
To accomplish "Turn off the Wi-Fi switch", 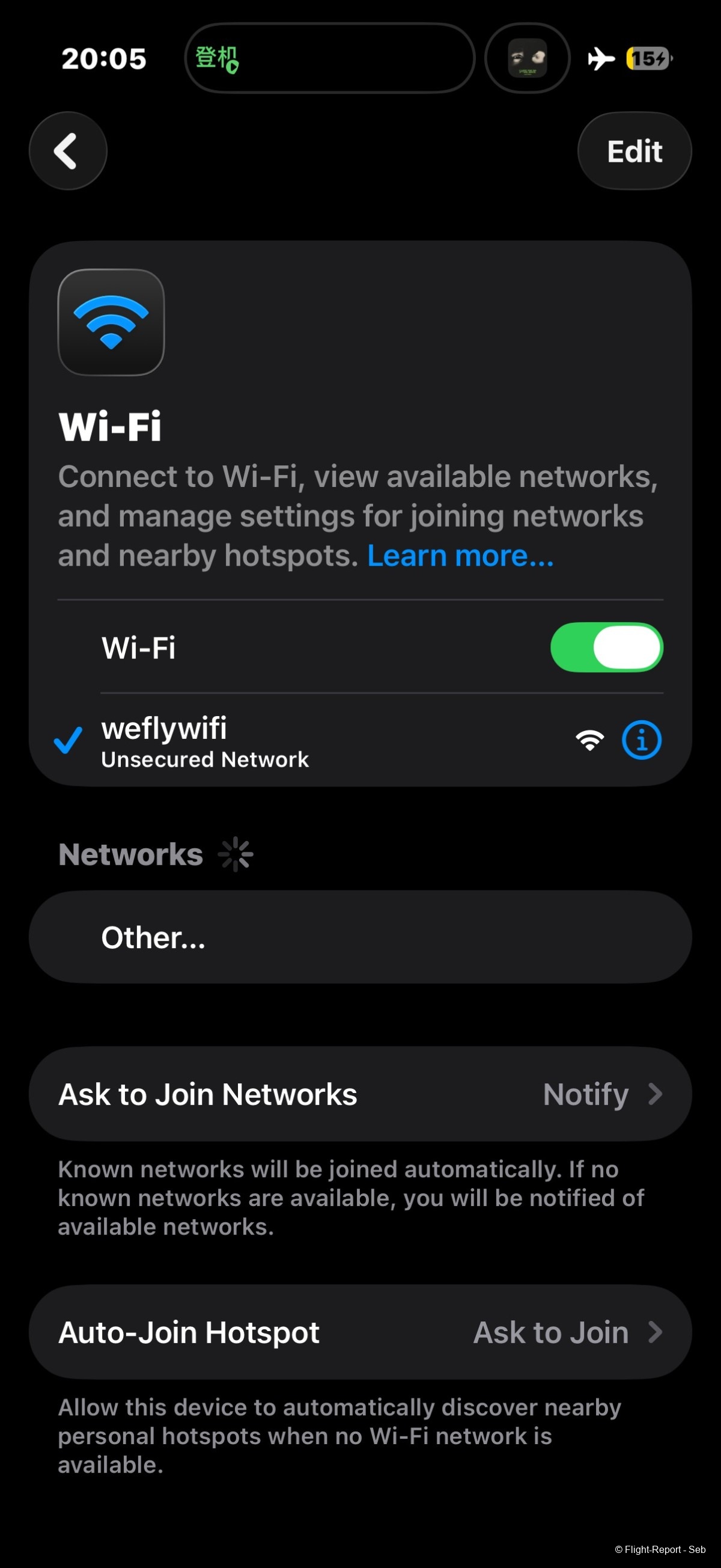I will 607,647.
